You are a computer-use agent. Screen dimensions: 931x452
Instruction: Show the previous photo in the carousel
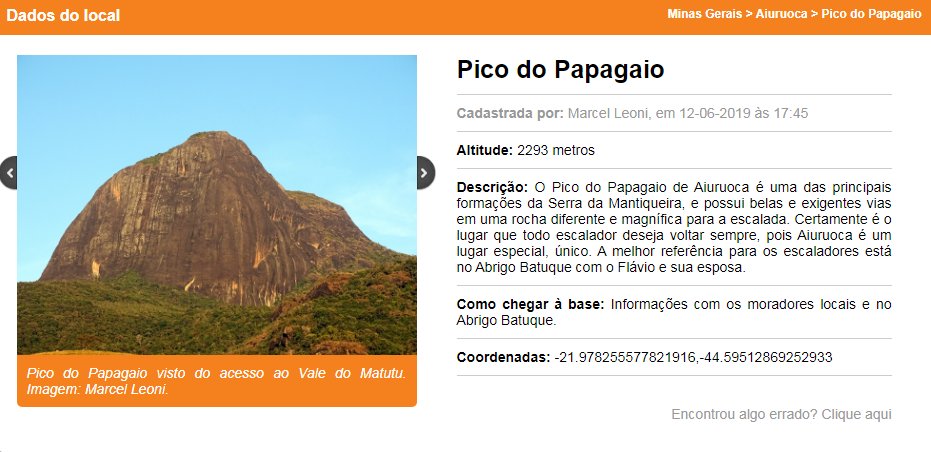[x=9, y=172]
